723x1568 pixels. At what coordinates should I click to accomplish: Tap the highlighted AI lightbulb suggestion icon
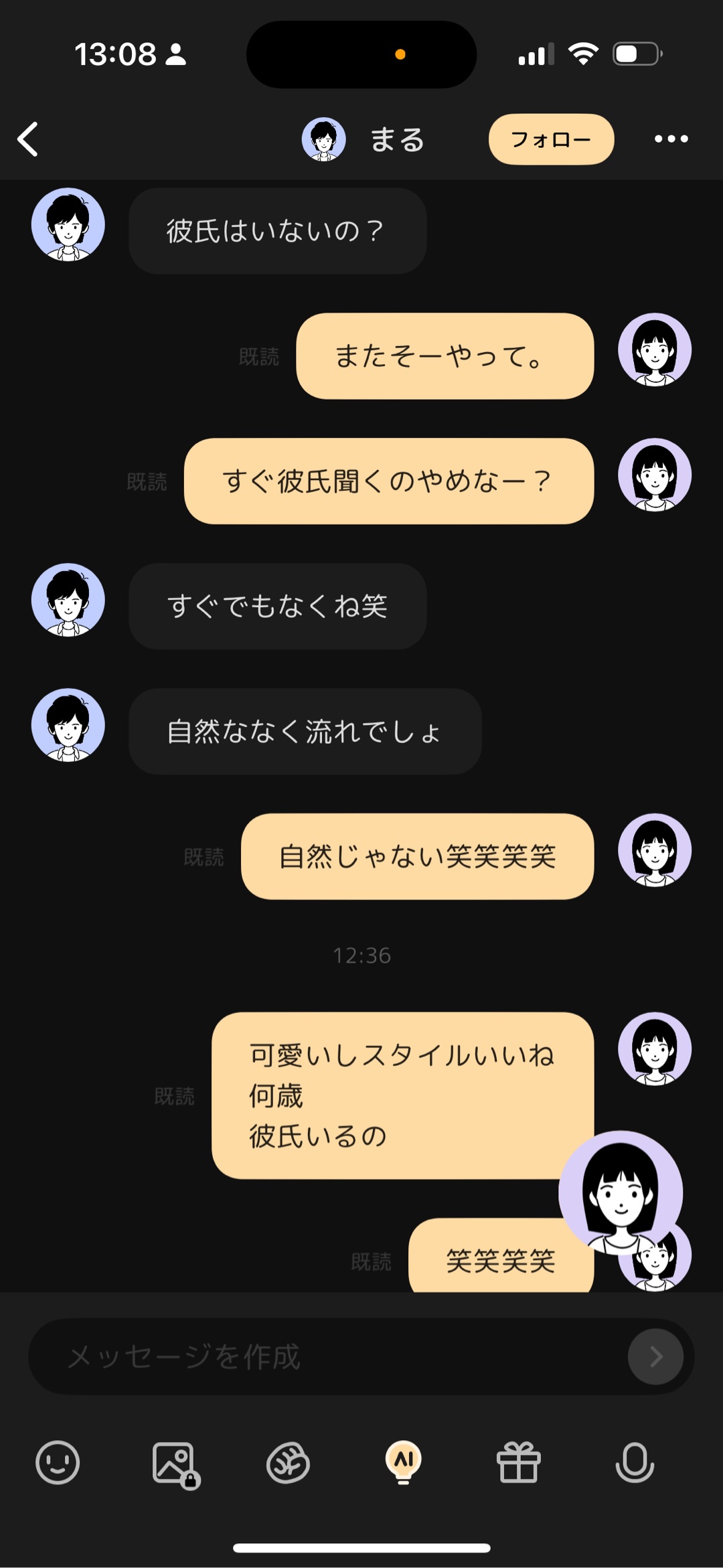point(404,1464)
